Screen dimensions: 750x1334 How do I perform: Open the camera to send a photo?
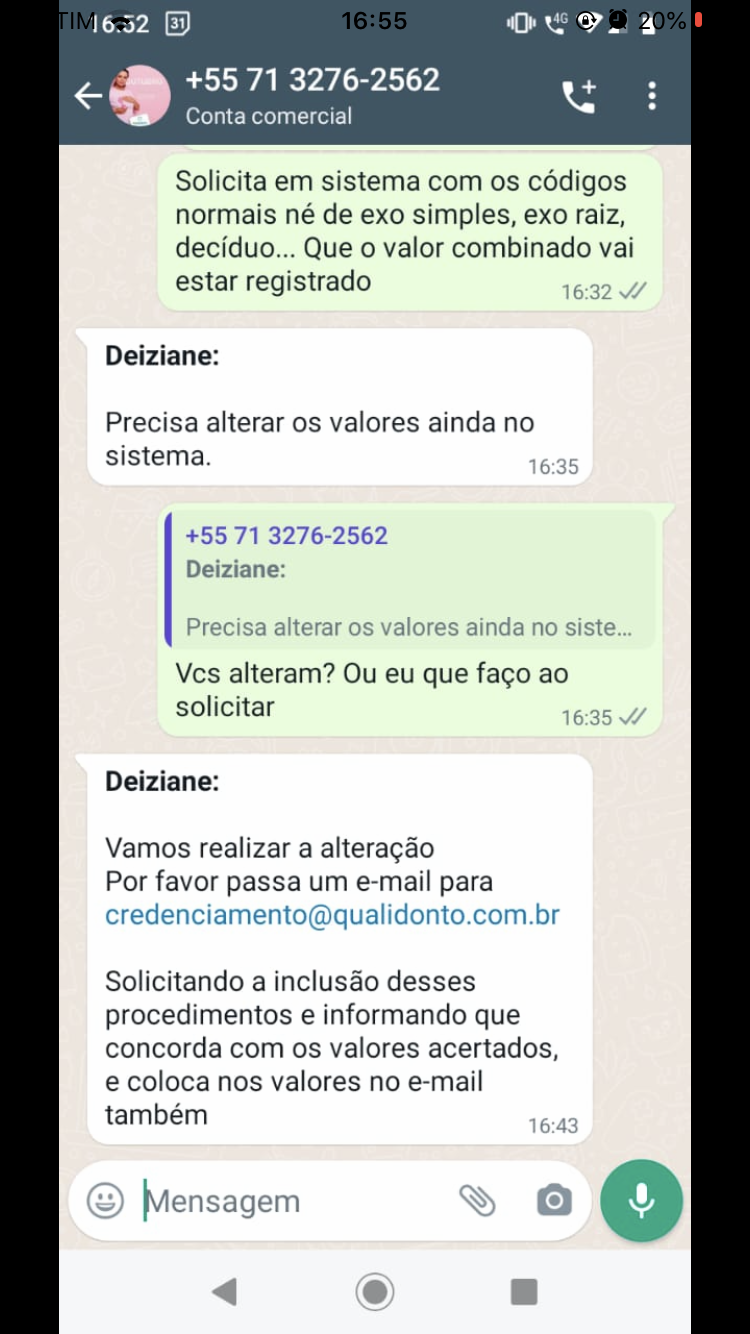(553, 1200)
